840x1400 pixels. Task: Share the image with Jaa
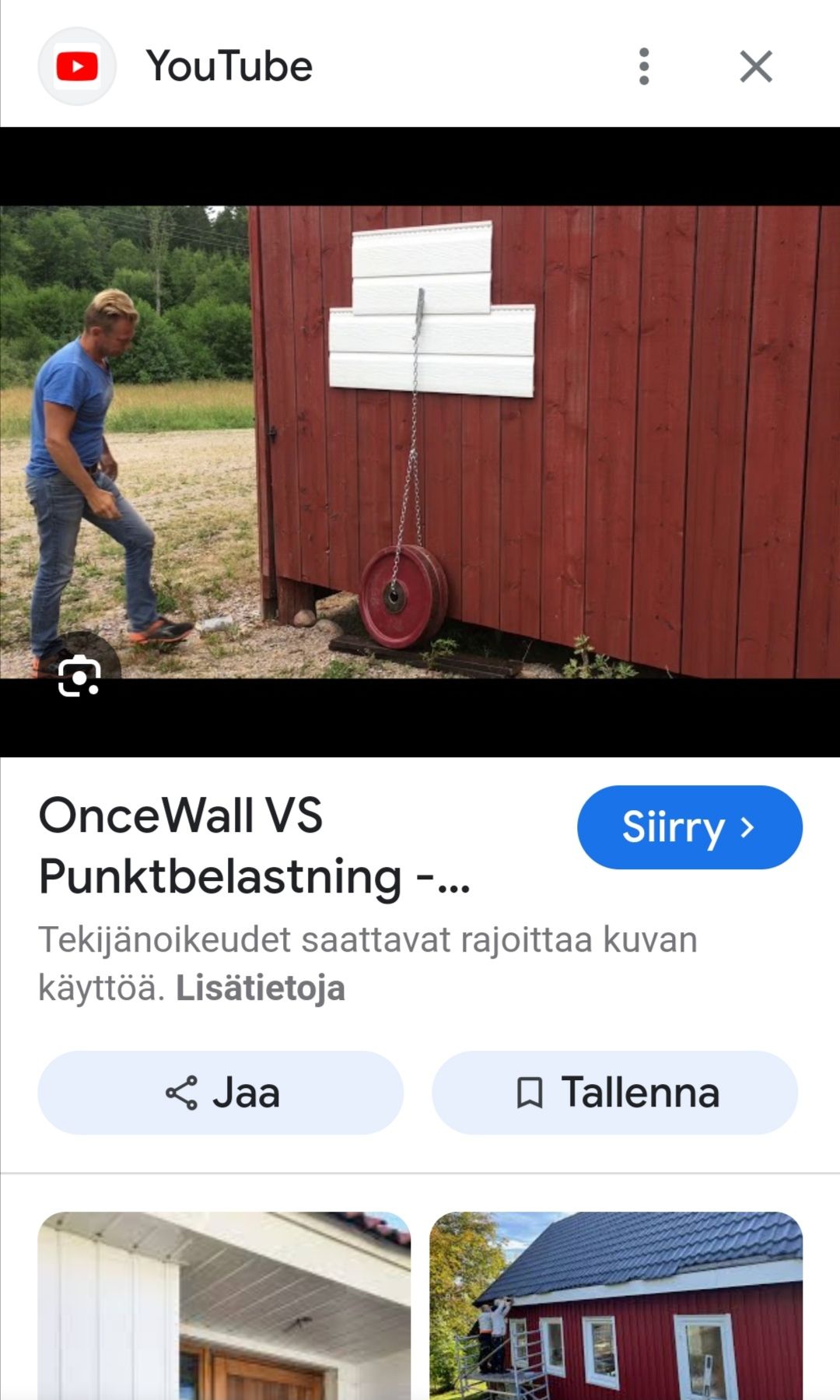pyautogui.click(x=221, y=1093)
